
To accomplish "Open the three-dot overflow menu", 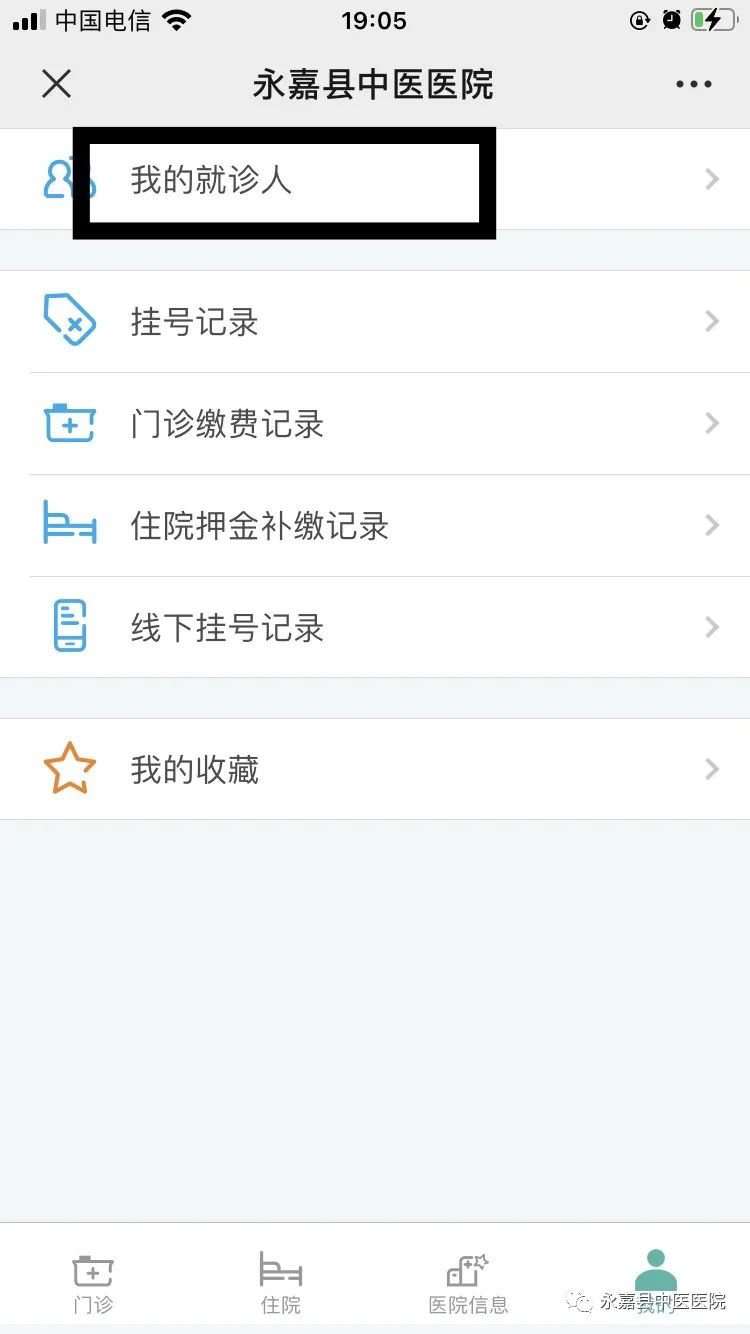I will [x=693, y=85].
